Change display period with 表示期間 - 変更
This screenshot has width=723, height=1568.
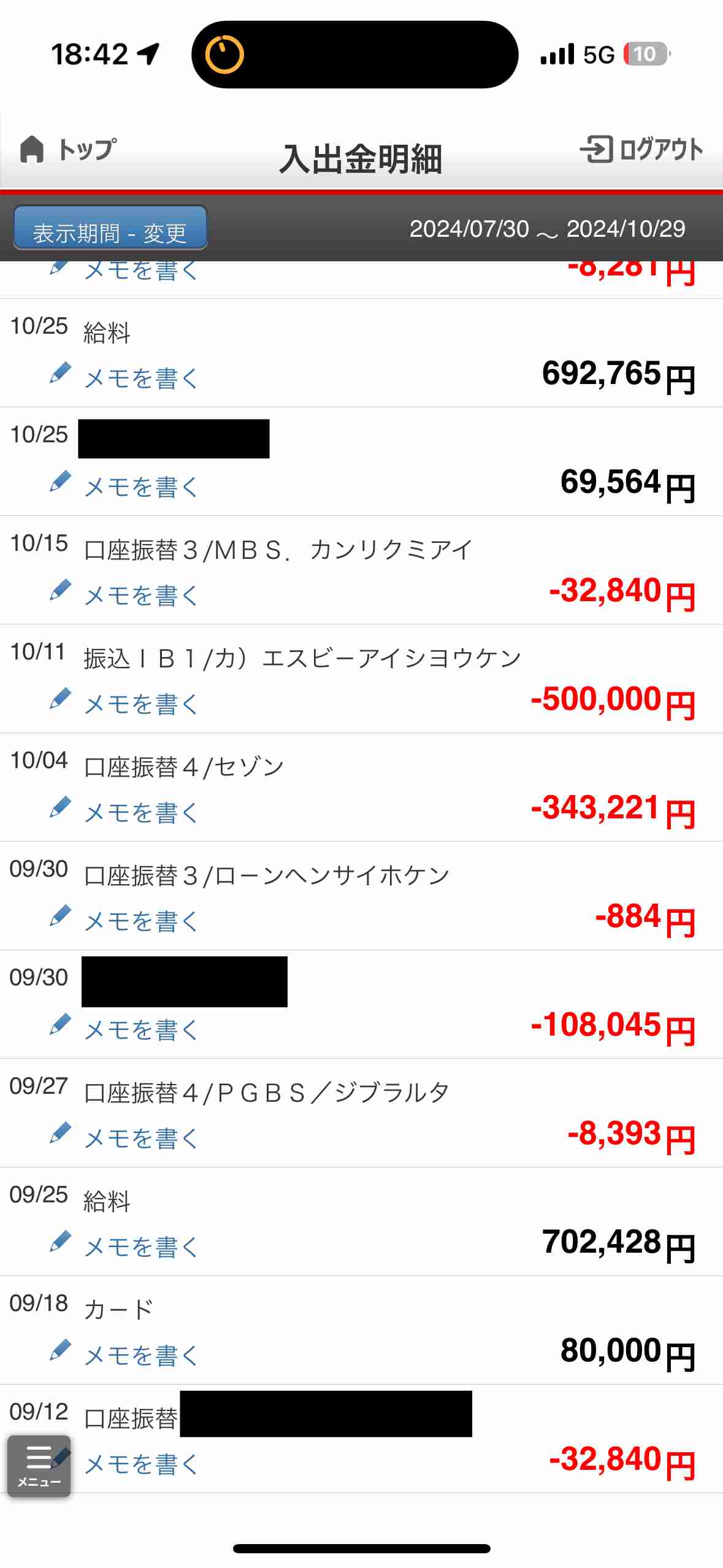tap(110, 228)
